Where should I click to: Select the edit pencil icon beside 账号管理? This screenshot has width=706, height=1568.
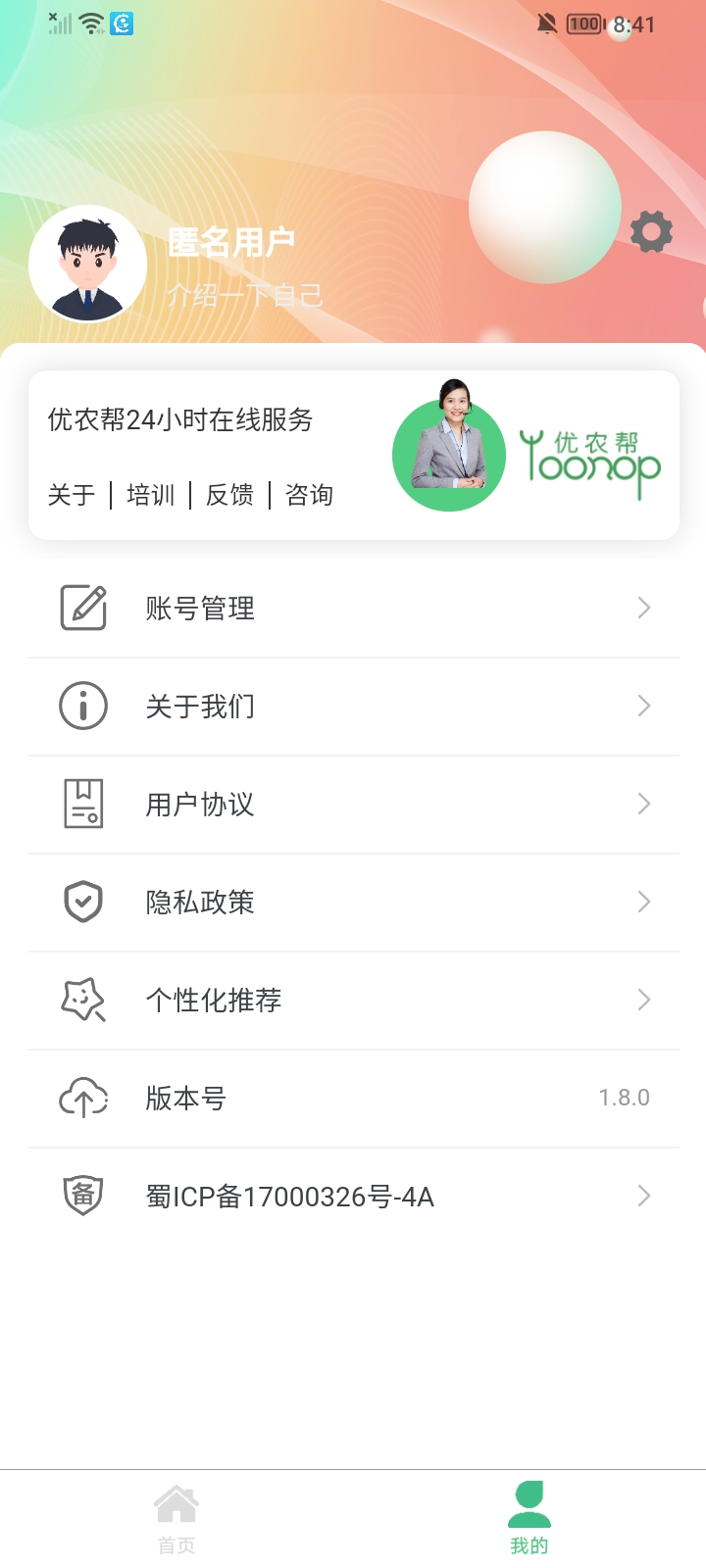(83, 608)
